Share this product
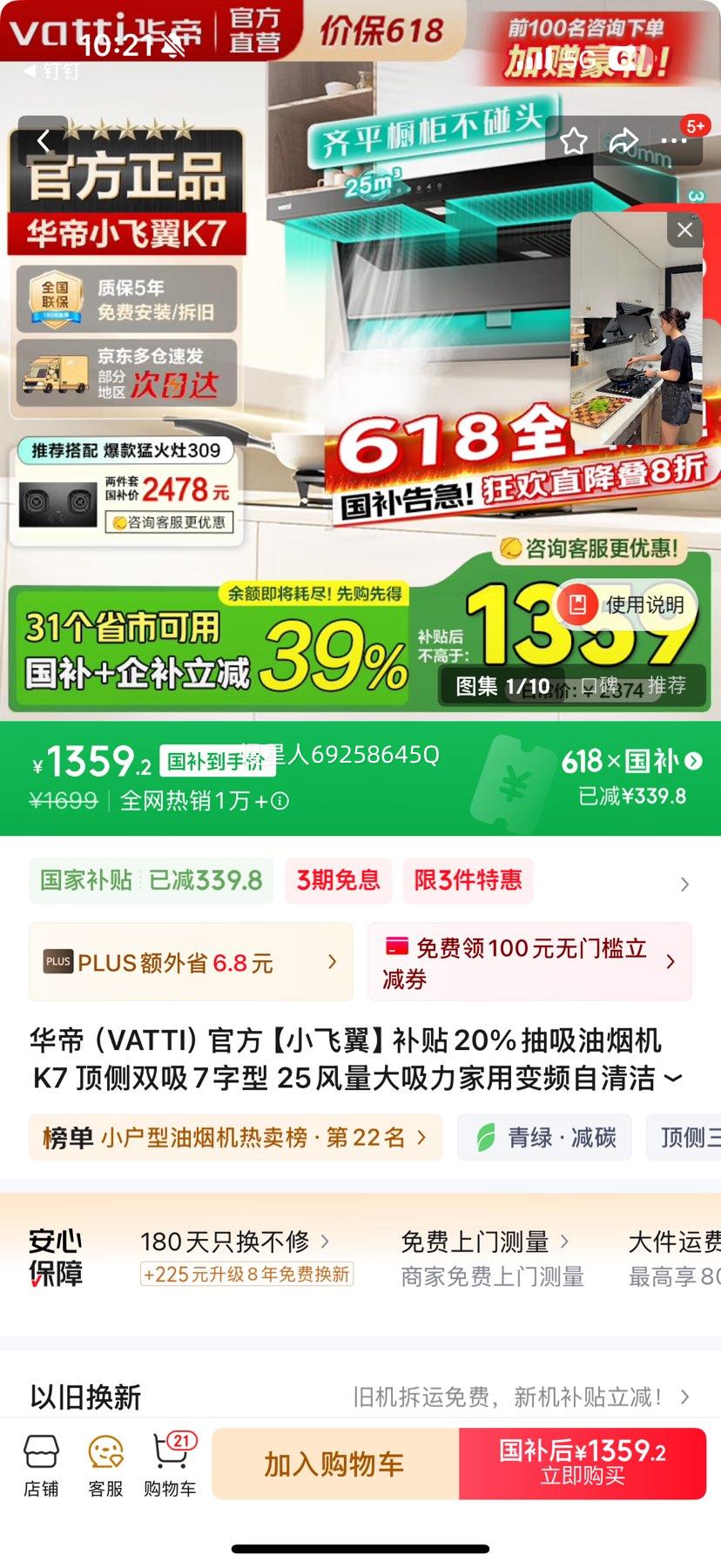Screen dimensions: 721x1568 click(623, 141)
